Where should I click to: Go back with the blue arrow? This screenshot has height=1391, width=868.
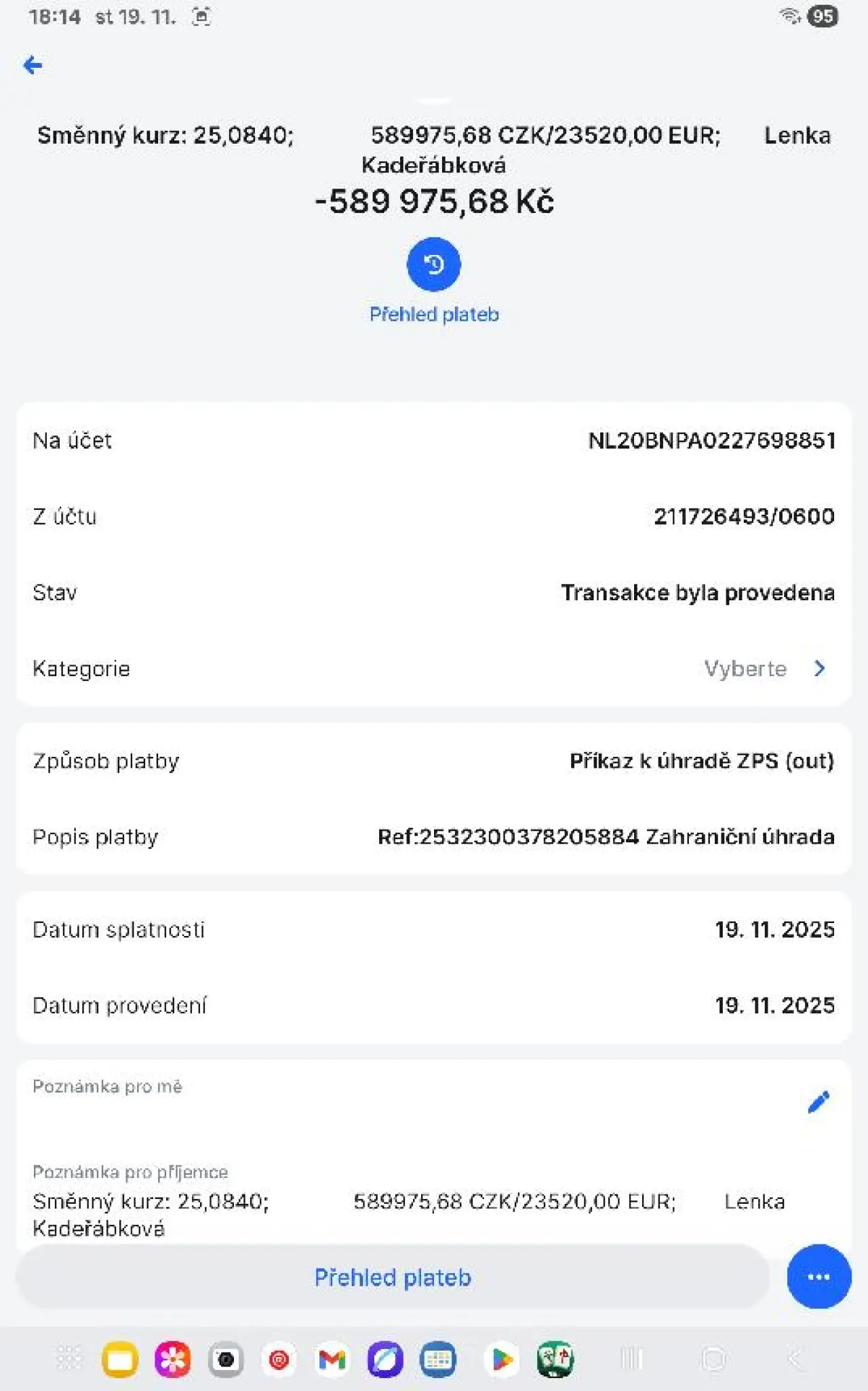pyautogui.click(x=33, y=65)
